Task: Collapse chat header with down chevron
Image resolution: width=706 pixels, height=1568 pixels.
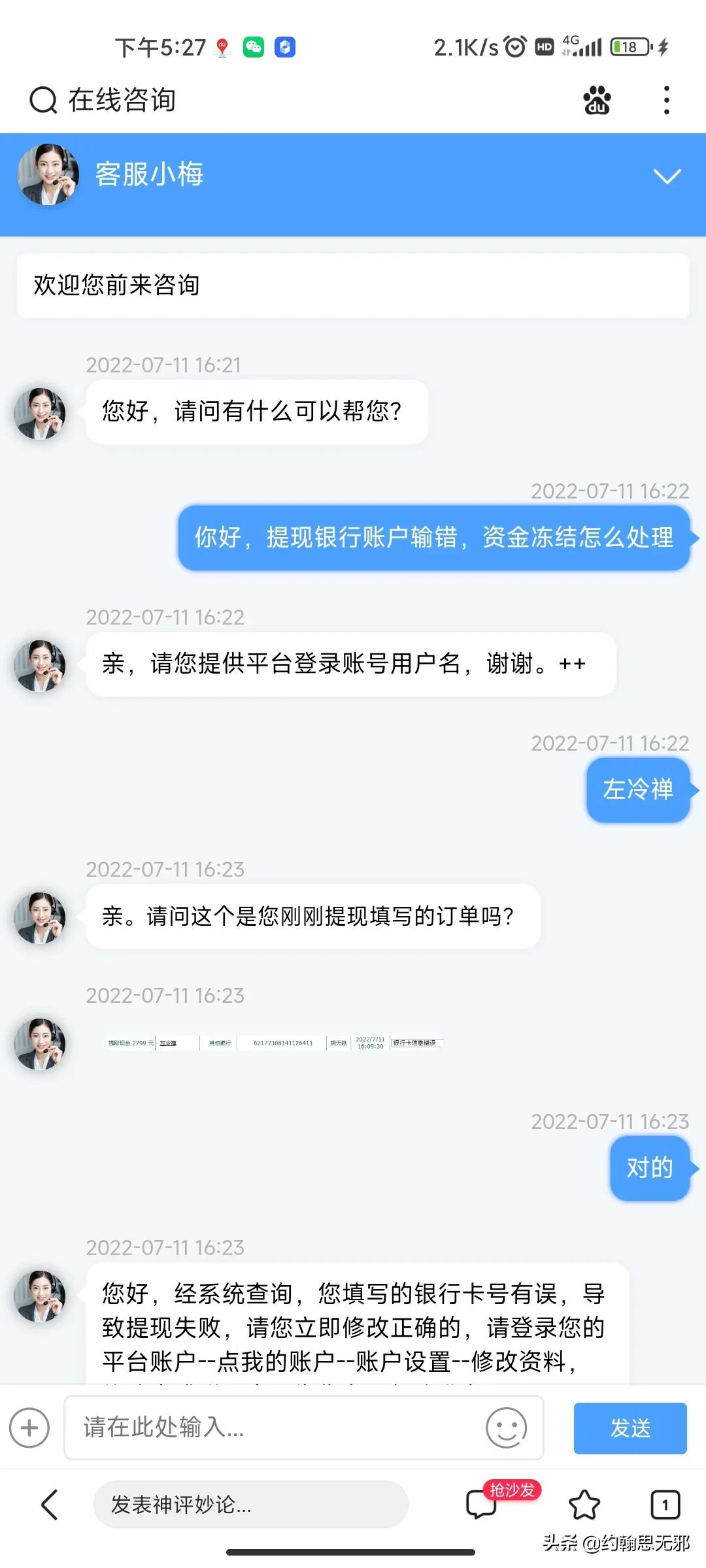Action: click(x=667, y=176)
